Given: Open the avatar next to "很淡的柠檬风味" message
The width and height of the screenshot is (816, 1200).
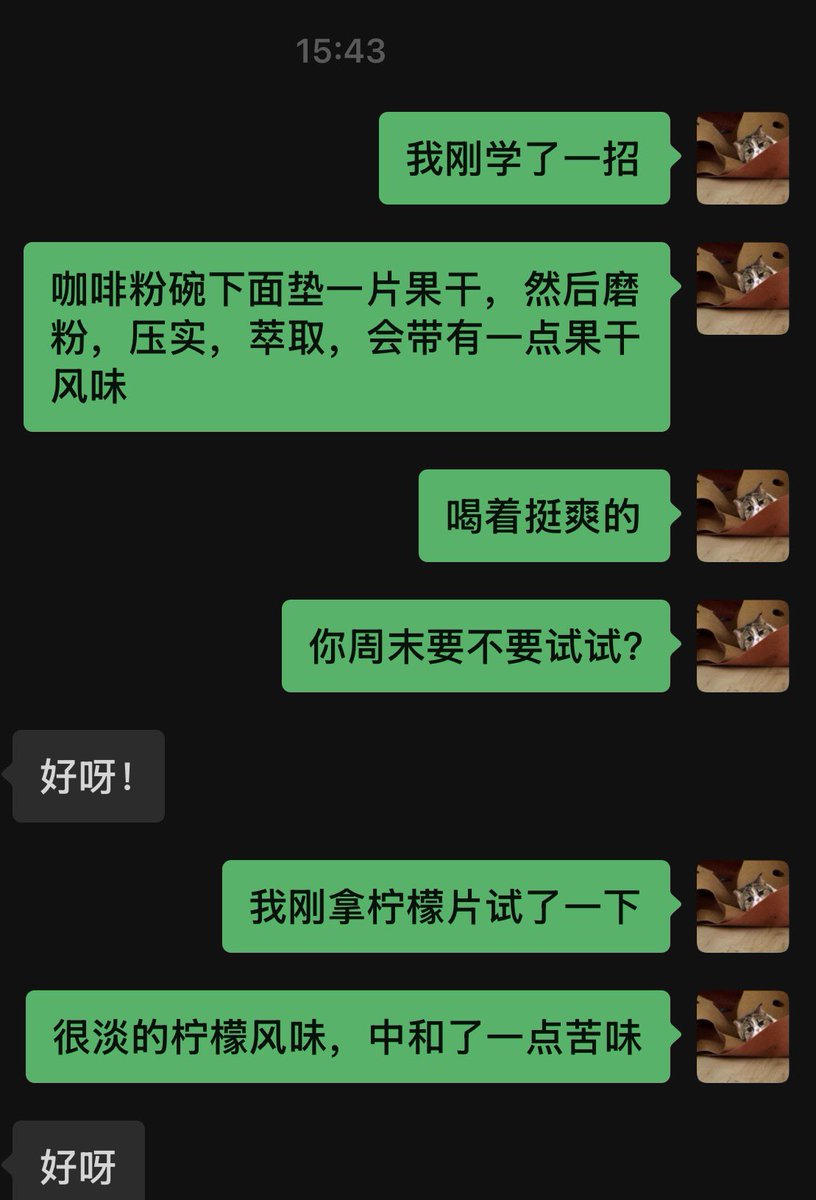Looking at the screenshot, I should pos(742,1036).
